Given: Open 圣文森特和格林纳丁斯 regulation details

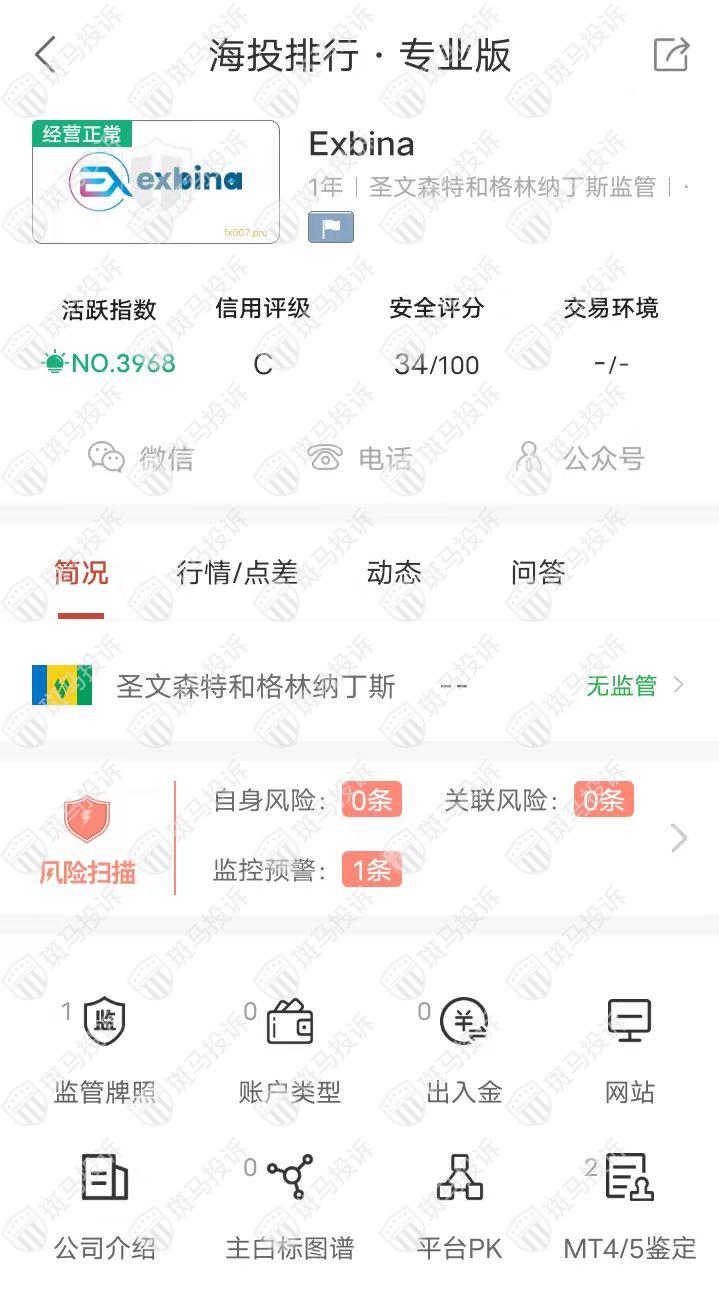Looking at the screenshot, I should click(x=359, y=686).
